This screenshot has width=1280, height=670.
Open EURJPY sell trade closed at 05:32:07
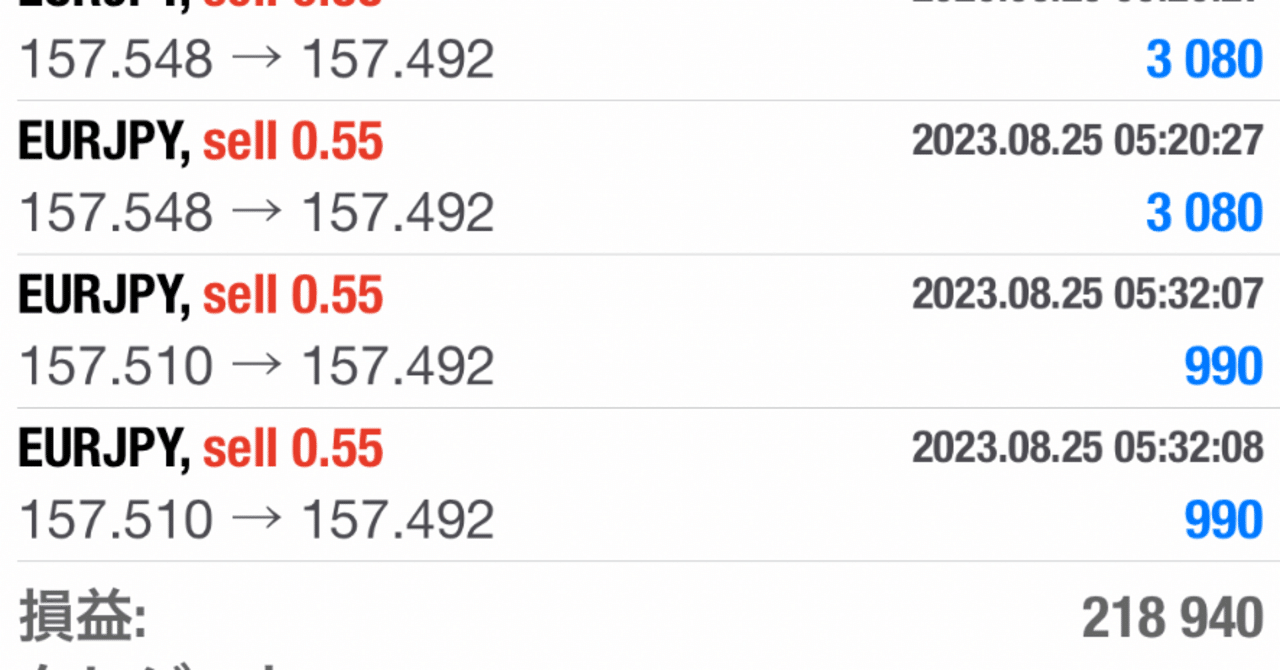click(640, 331)
